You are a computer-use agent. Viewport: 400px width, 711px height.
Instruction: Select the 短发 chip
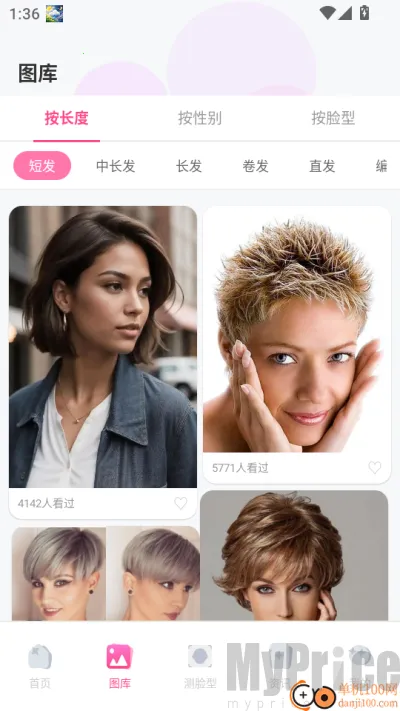click(42, 166)
